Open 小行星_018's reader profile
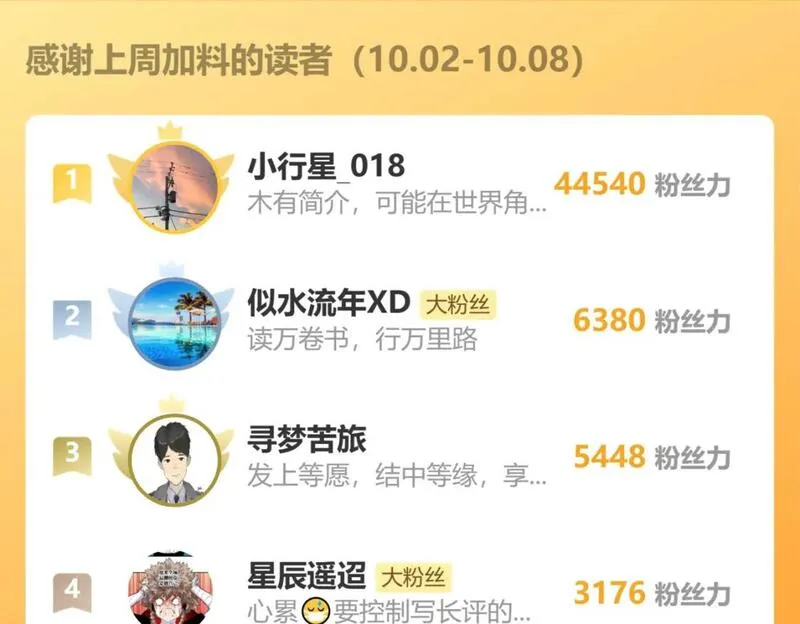800x624 pixels. pyautogui.click(x=326, y=166)
